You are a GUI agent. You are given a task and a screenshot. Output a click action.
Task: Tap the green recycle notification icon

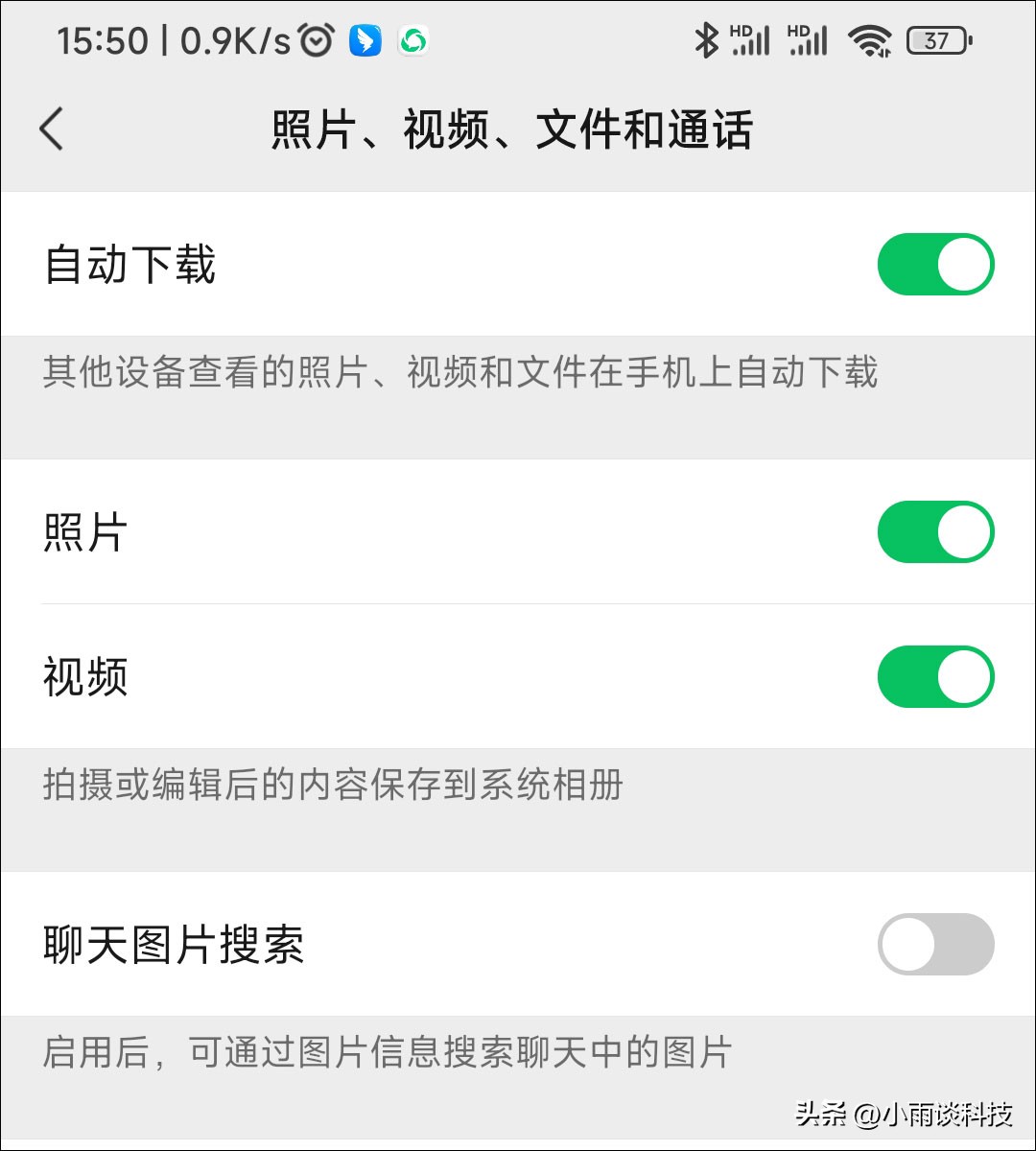[x=414, y=40]
